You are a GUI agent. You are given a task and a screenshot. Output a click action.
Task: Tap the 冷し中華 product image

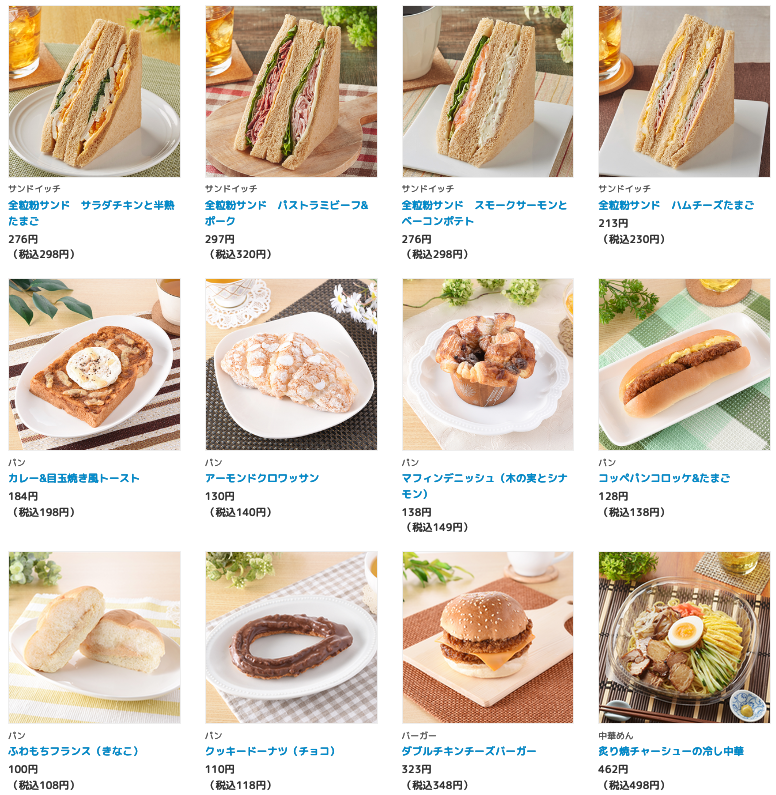click(684, 637)
